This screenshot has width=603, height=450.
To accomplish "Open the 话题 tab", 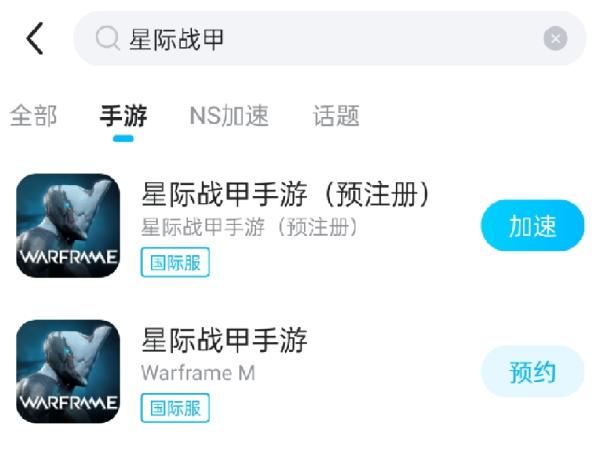I will coord(335,116).
